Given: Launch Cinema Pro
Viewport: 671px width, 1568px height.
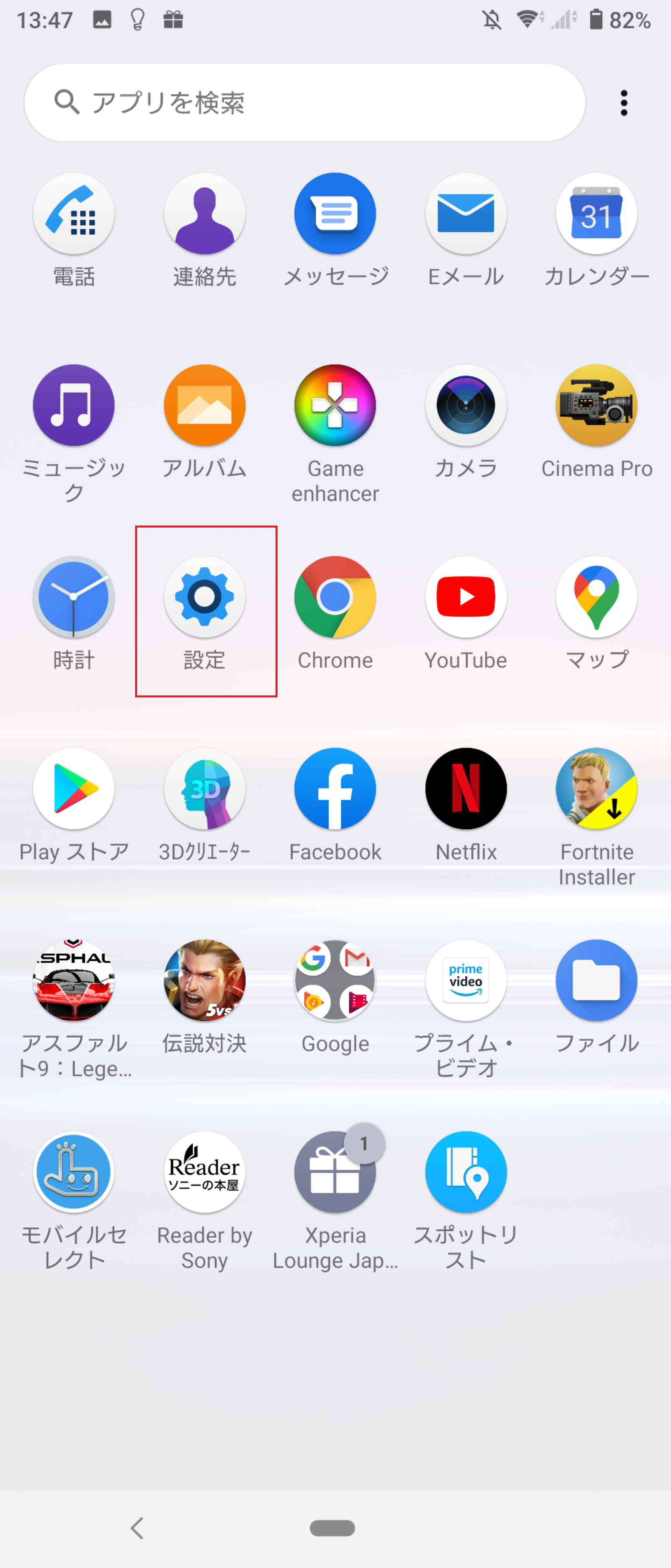Looking at the screenshot, I should [x=595, y=405].
